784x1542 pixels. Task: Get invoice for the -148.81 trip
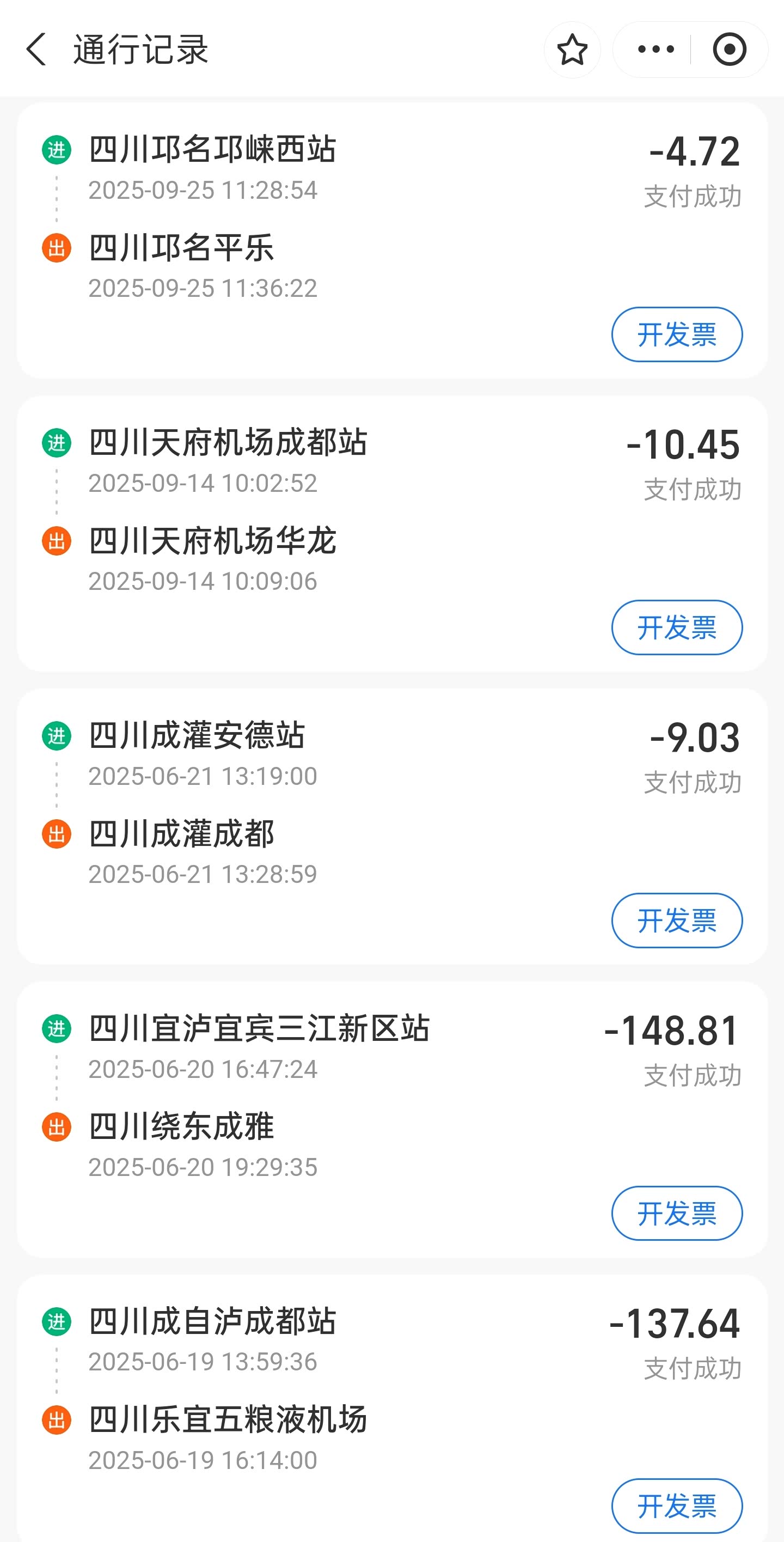point(676,1213)
